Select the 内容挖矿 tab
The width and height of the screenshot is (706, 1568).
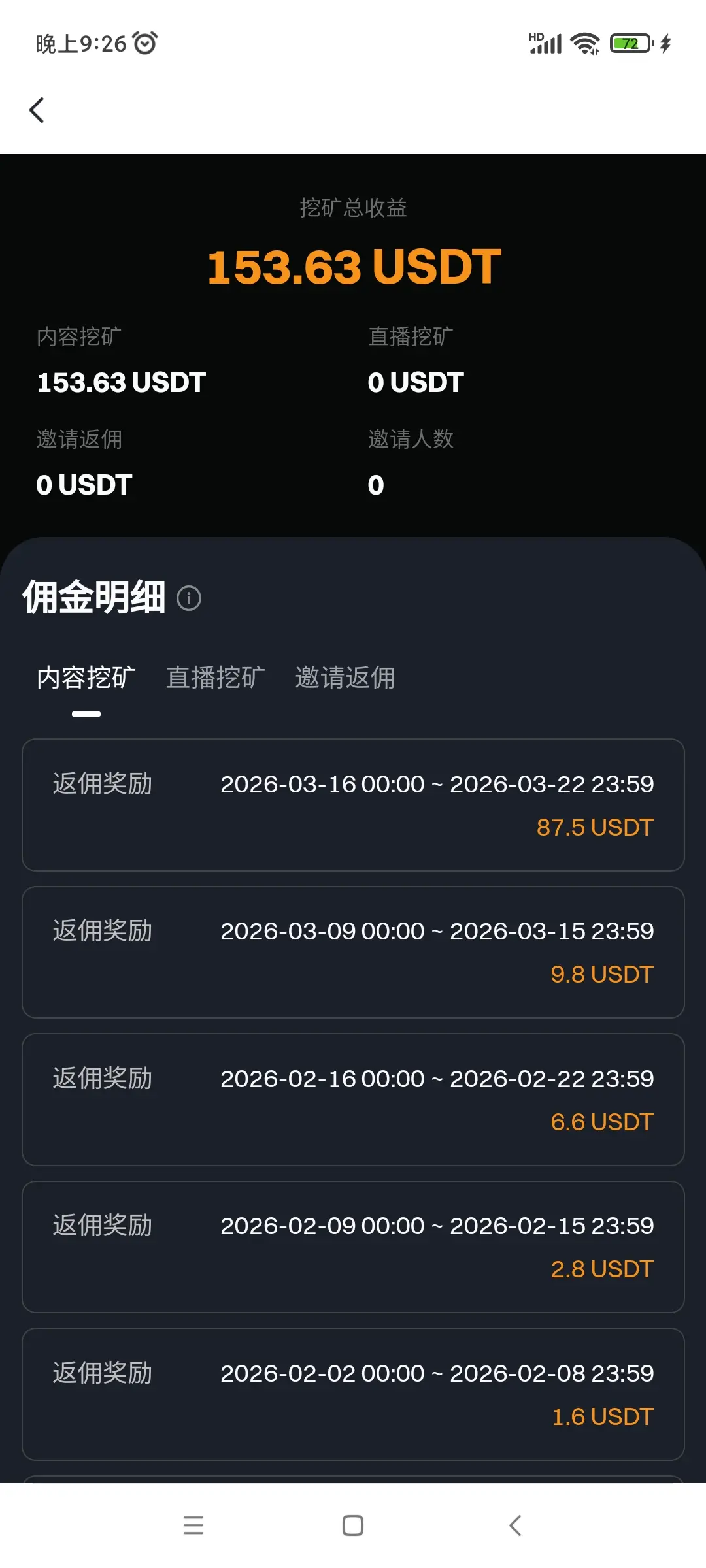click(x=86, y=678)
